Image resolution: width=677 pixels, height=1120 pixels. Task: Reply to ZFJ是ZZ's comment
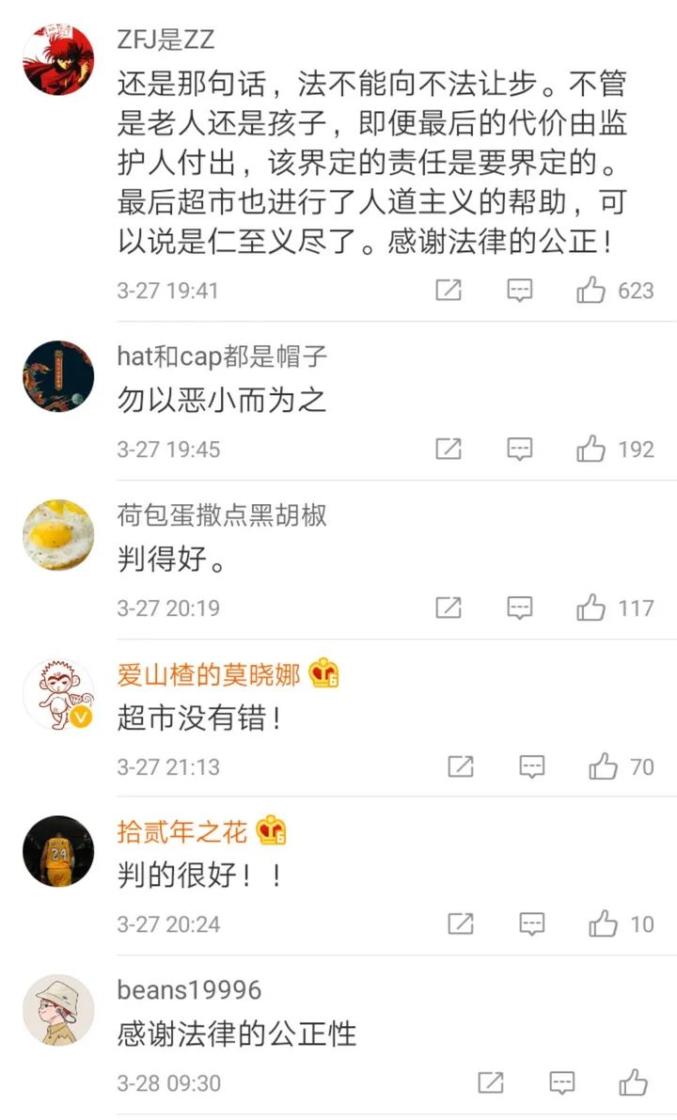click(519, 291)
